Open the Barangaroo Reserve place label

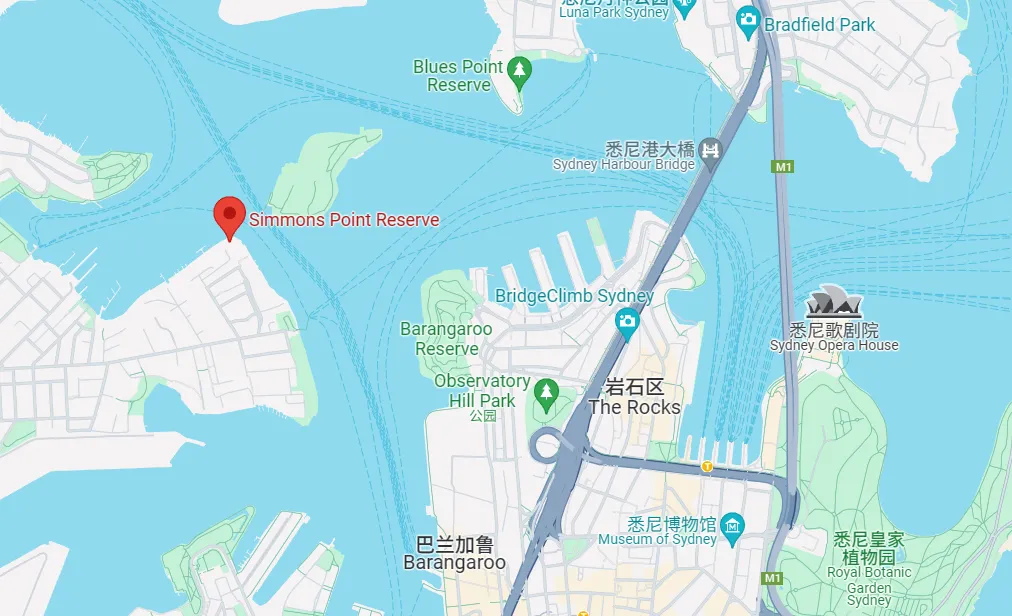(446, 338)
